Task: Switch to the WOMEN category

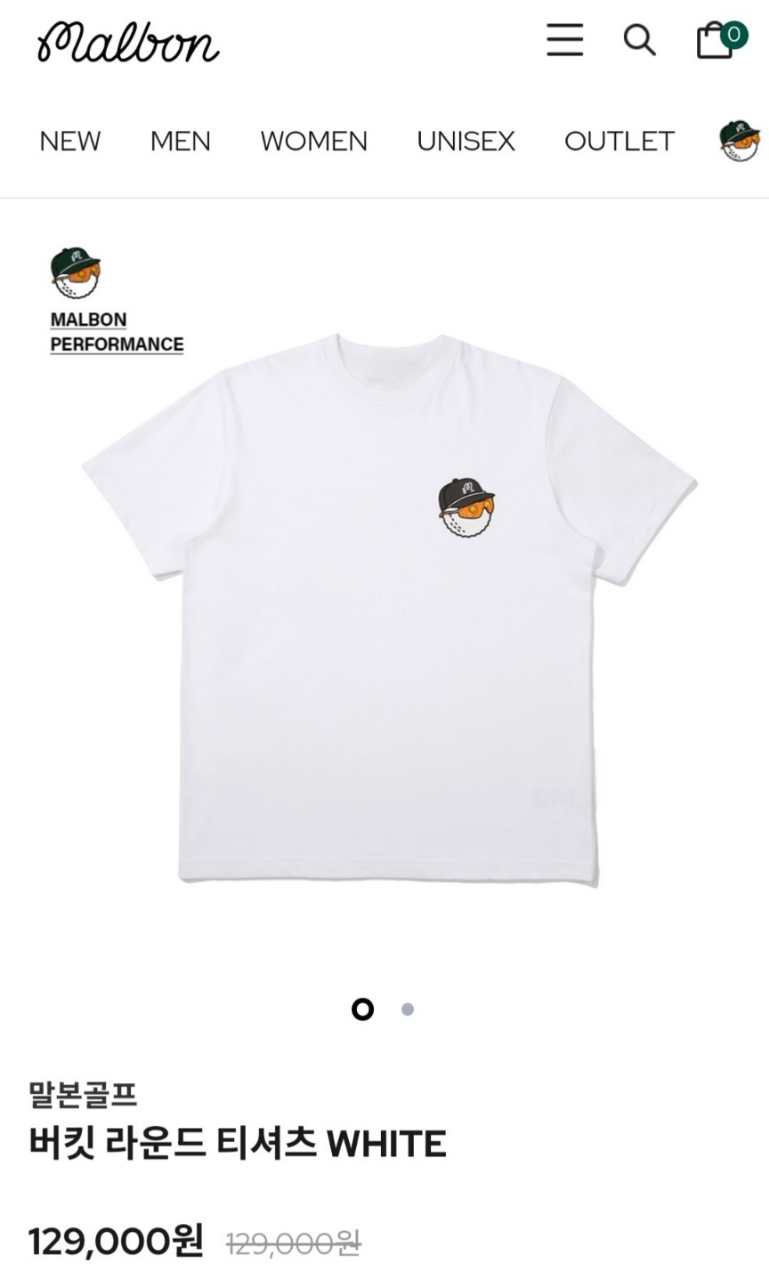Action: (314, 141)
